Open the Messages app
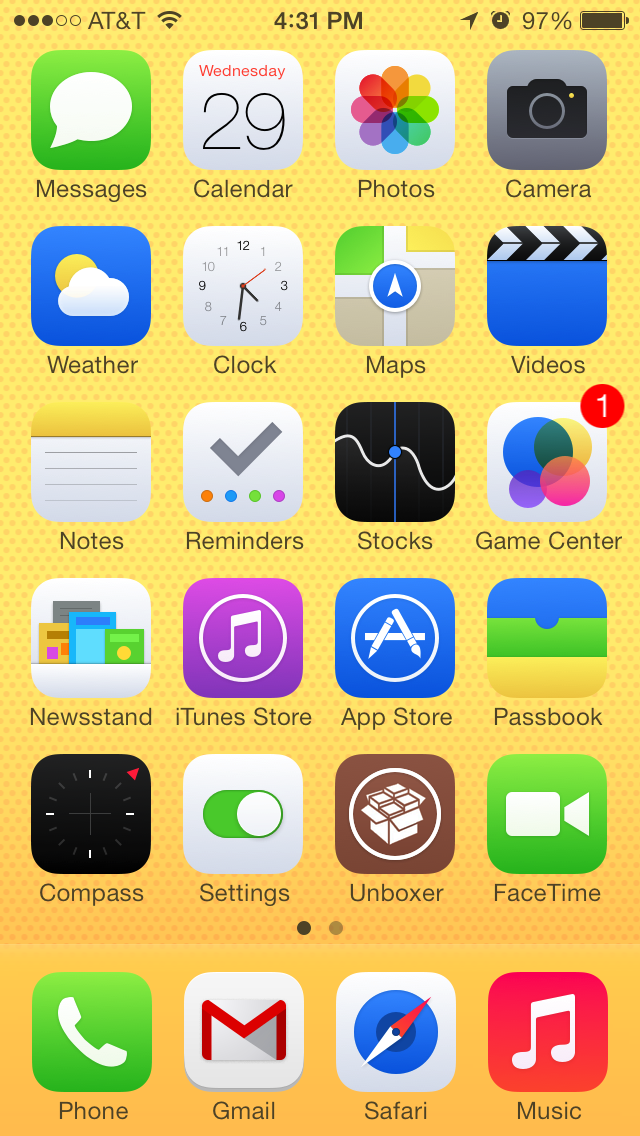Image resolution: width=640 pixels, height=1136 pixels. pos(91,111)
